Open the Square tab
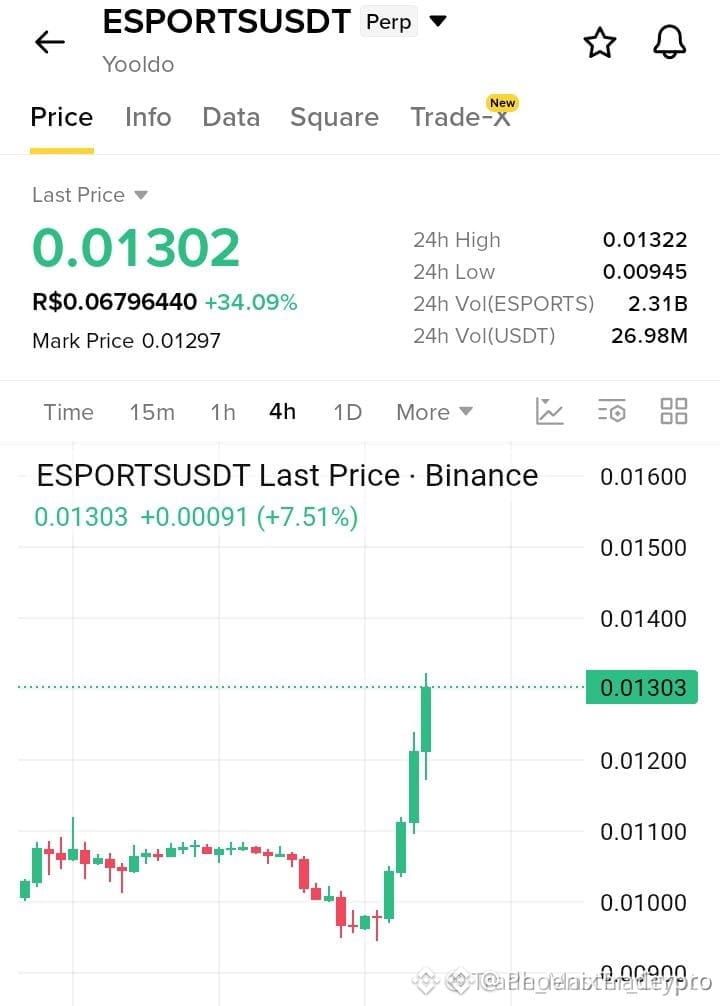The image size is (720, 1006). point(334,117)
